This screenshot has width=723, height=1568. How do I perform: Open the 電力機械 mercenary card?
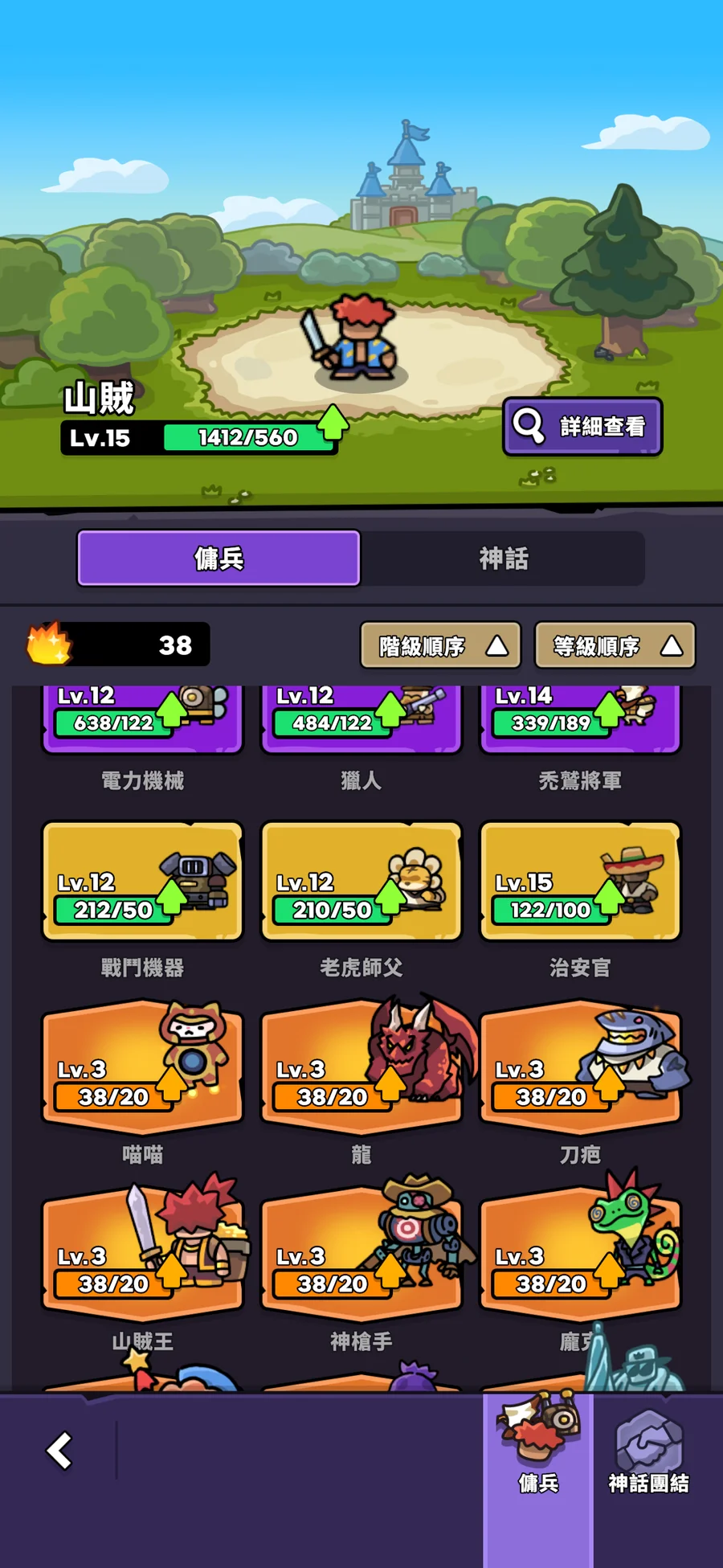click(x=142, y=719)
